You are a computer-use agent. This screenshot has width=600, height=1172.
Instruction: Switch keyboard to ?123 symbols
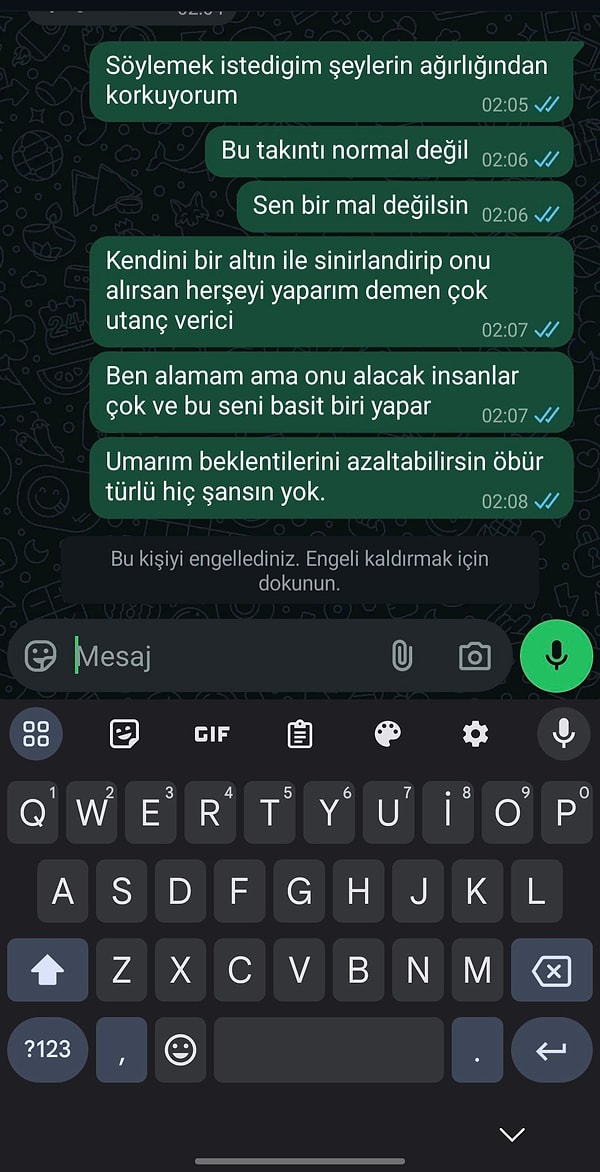[x=47, y=1049]
